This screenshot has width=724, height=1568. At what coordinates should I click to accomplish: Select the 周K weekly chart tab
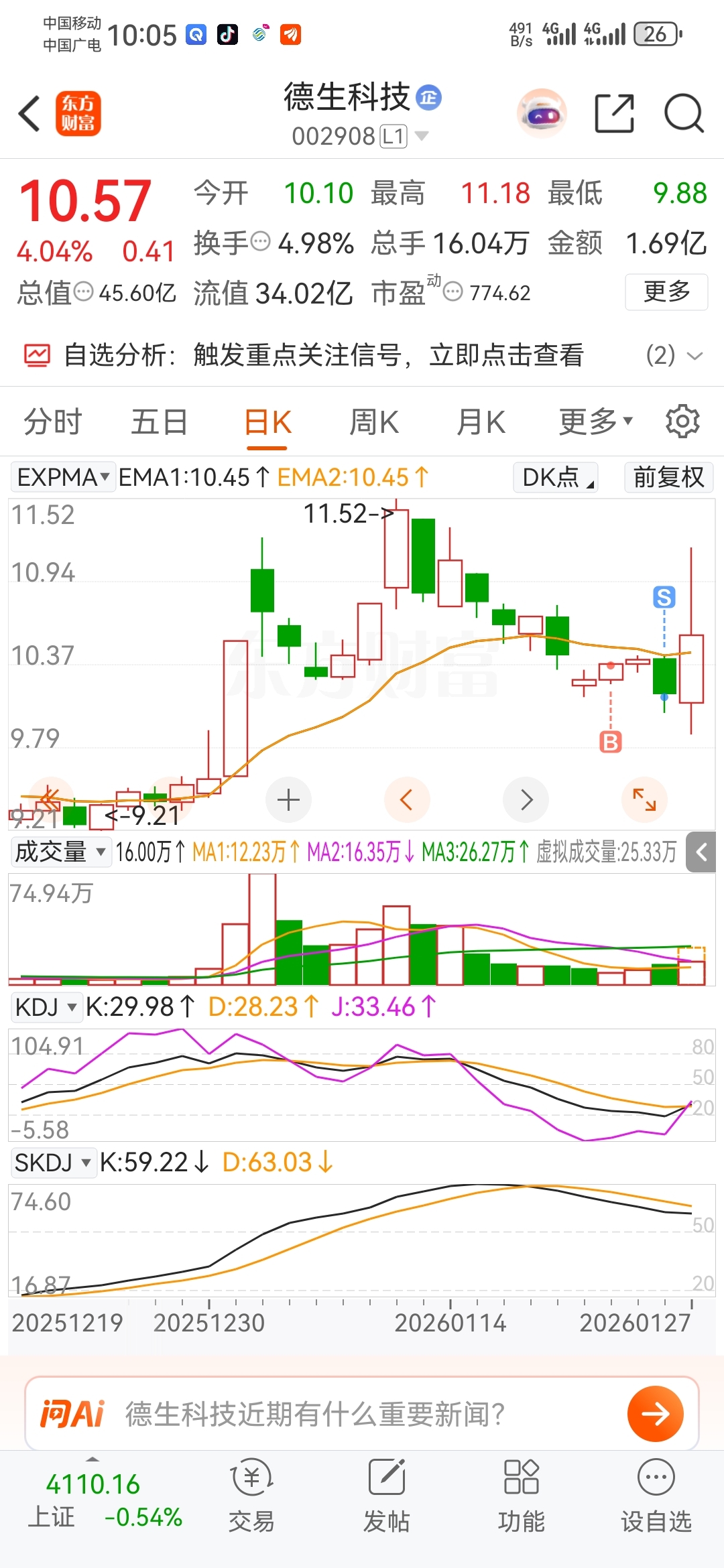[374, 422]
